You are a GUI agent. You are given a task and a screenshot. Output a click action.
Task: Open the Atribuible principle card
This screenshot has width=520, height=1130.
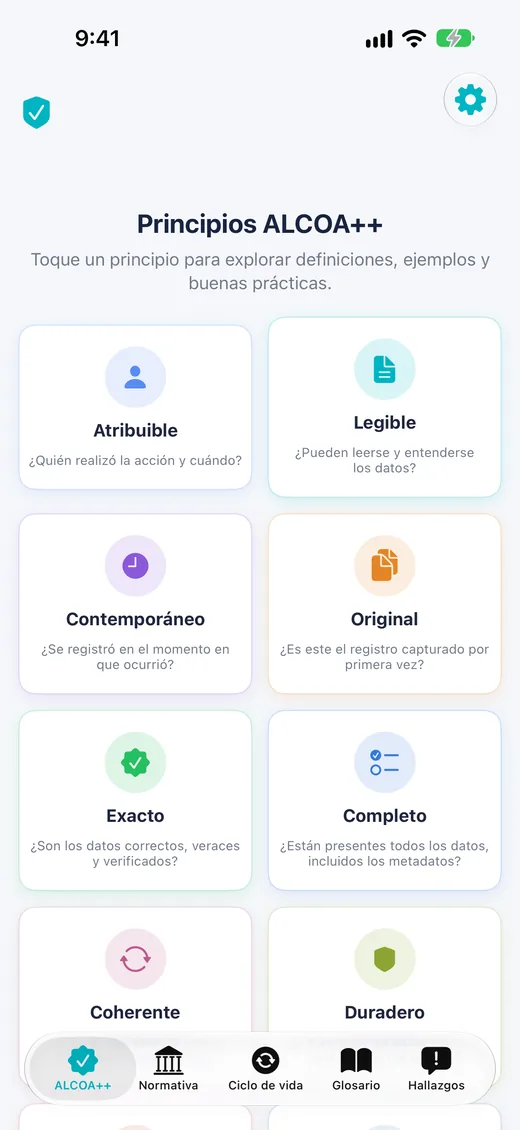tap(135, 407)
